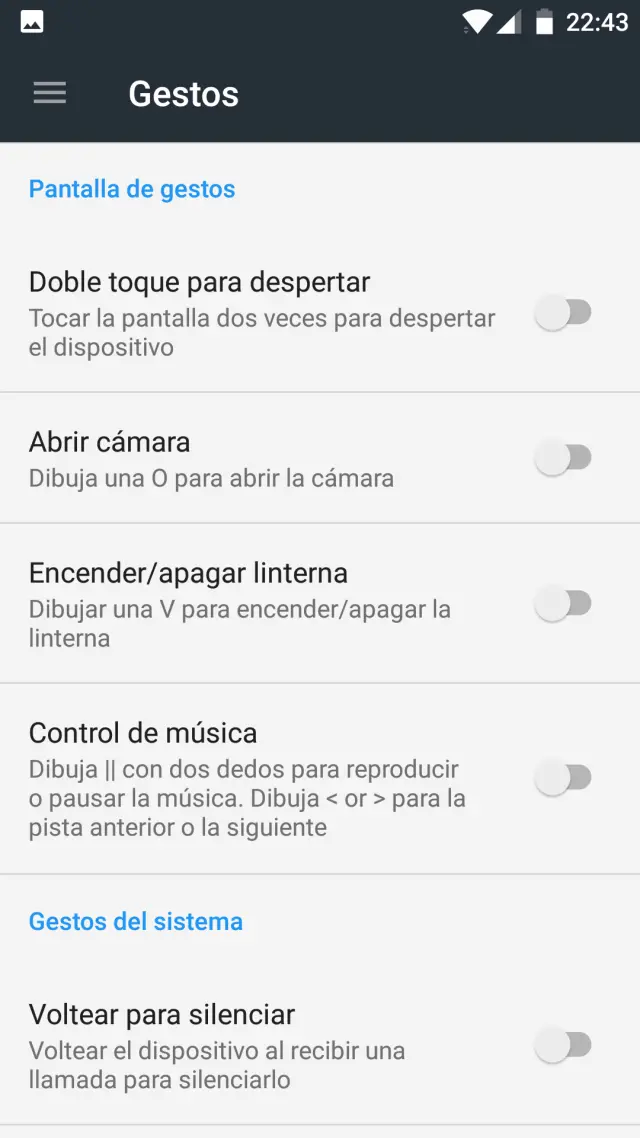The height and width of the screenshot is (1138, 640).
Task: Open the navigation drawer menu
Action: coord(49,93)
